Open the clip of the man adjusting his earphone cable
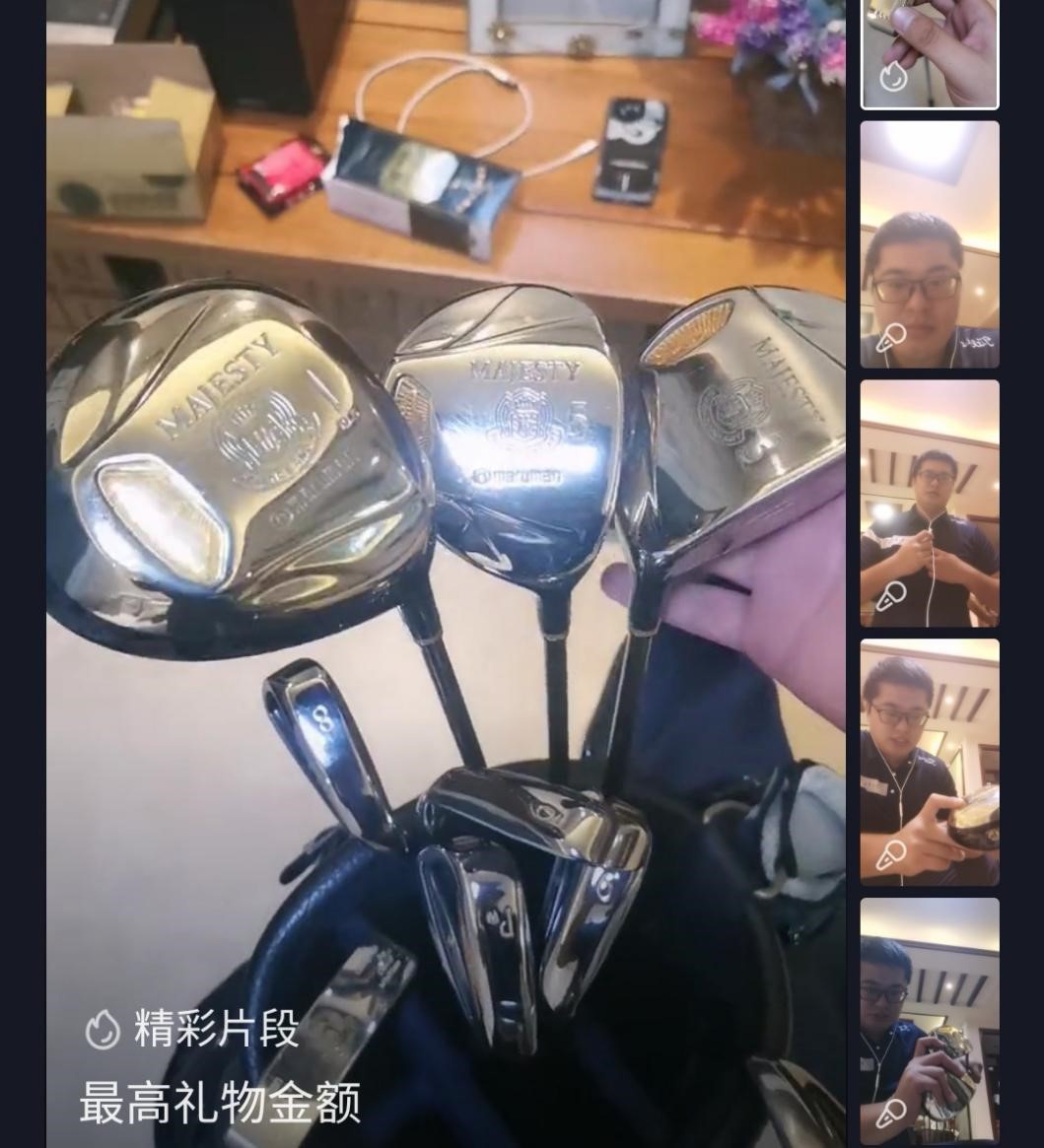The width and height of the screenshot is (1044, 1148). [930, 504]
